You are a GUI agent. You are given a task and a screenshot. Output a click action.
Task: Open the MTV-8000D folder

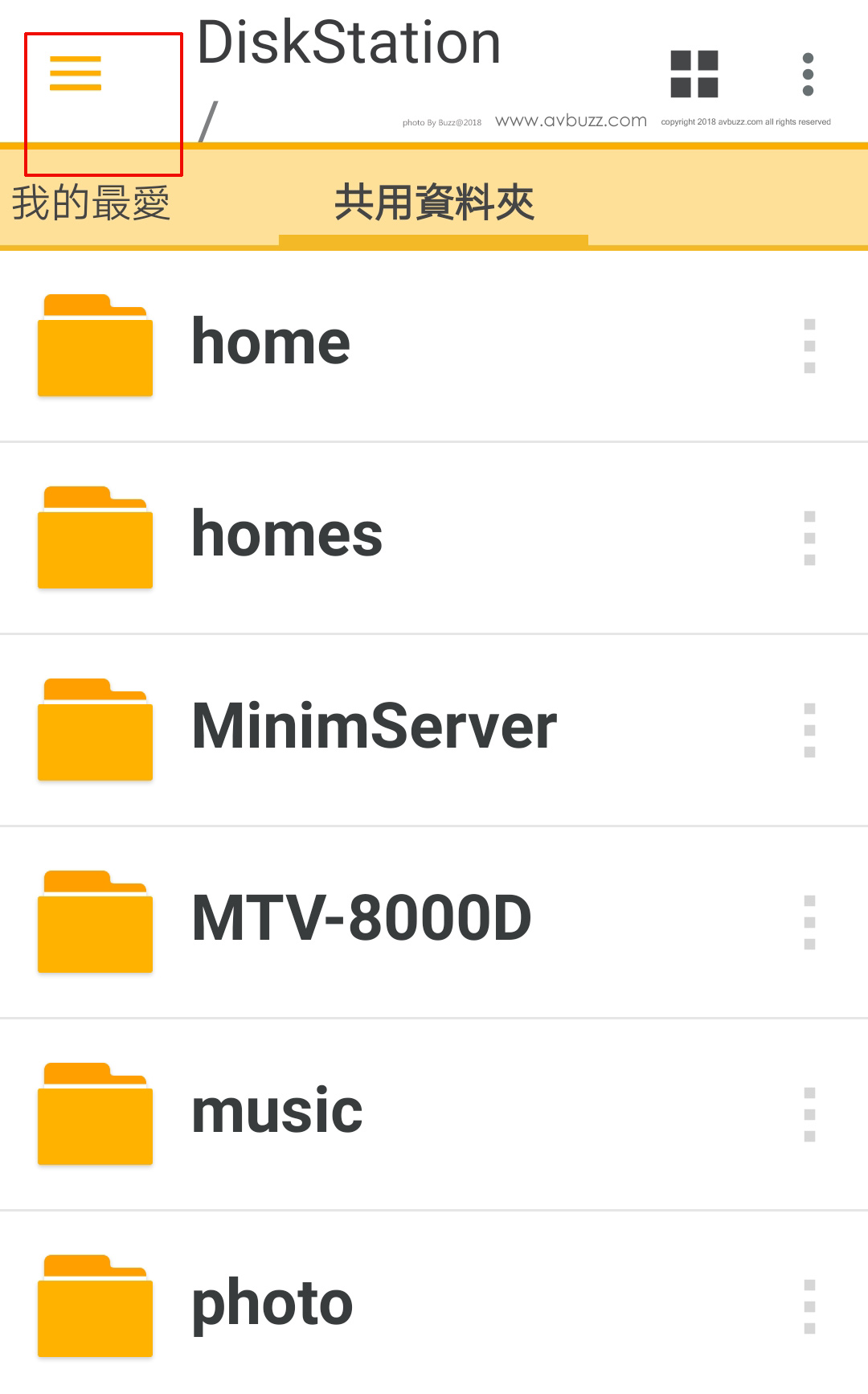tap(362, 920)
